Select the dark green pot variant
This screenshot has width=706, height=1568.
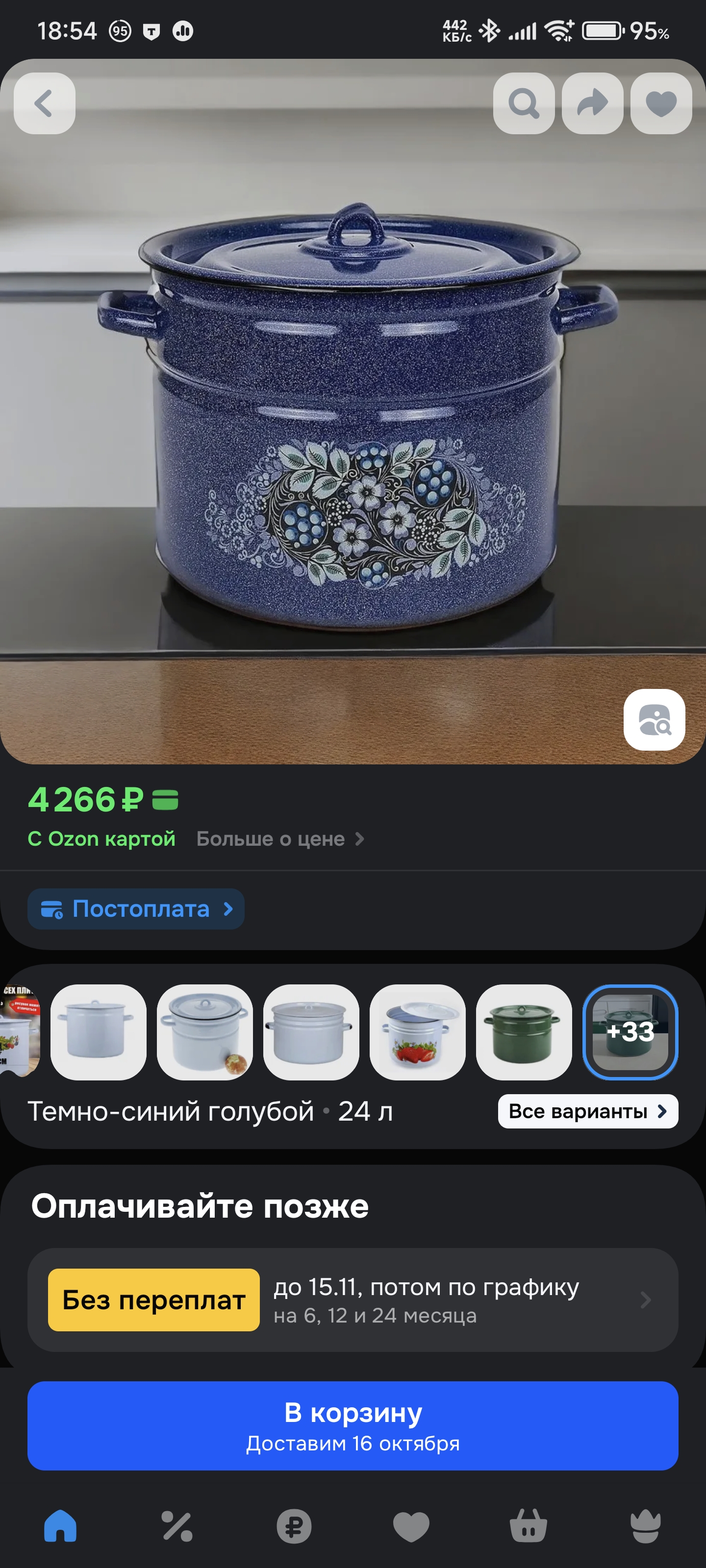[x=523, y=1032]
